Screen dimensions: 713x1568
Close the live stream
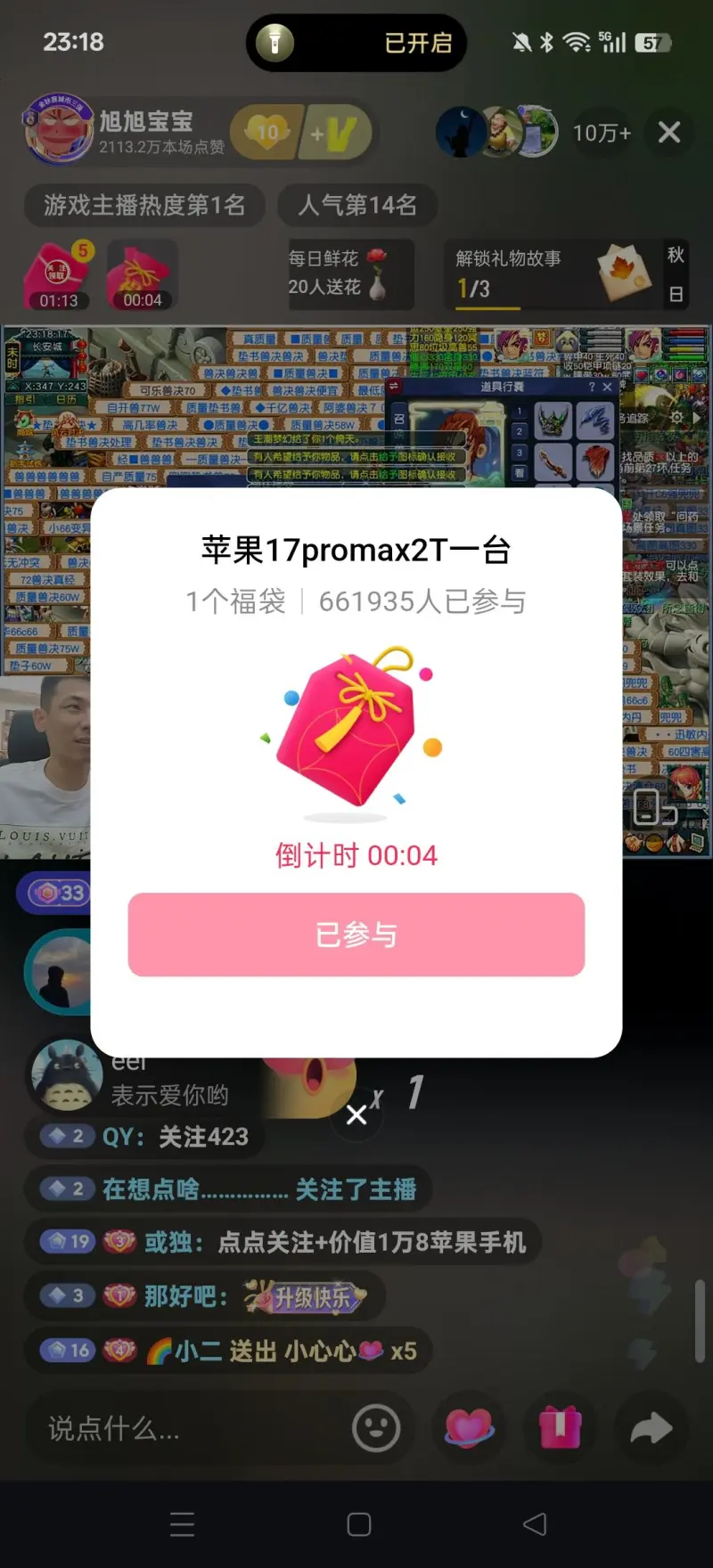pos(669,133)
